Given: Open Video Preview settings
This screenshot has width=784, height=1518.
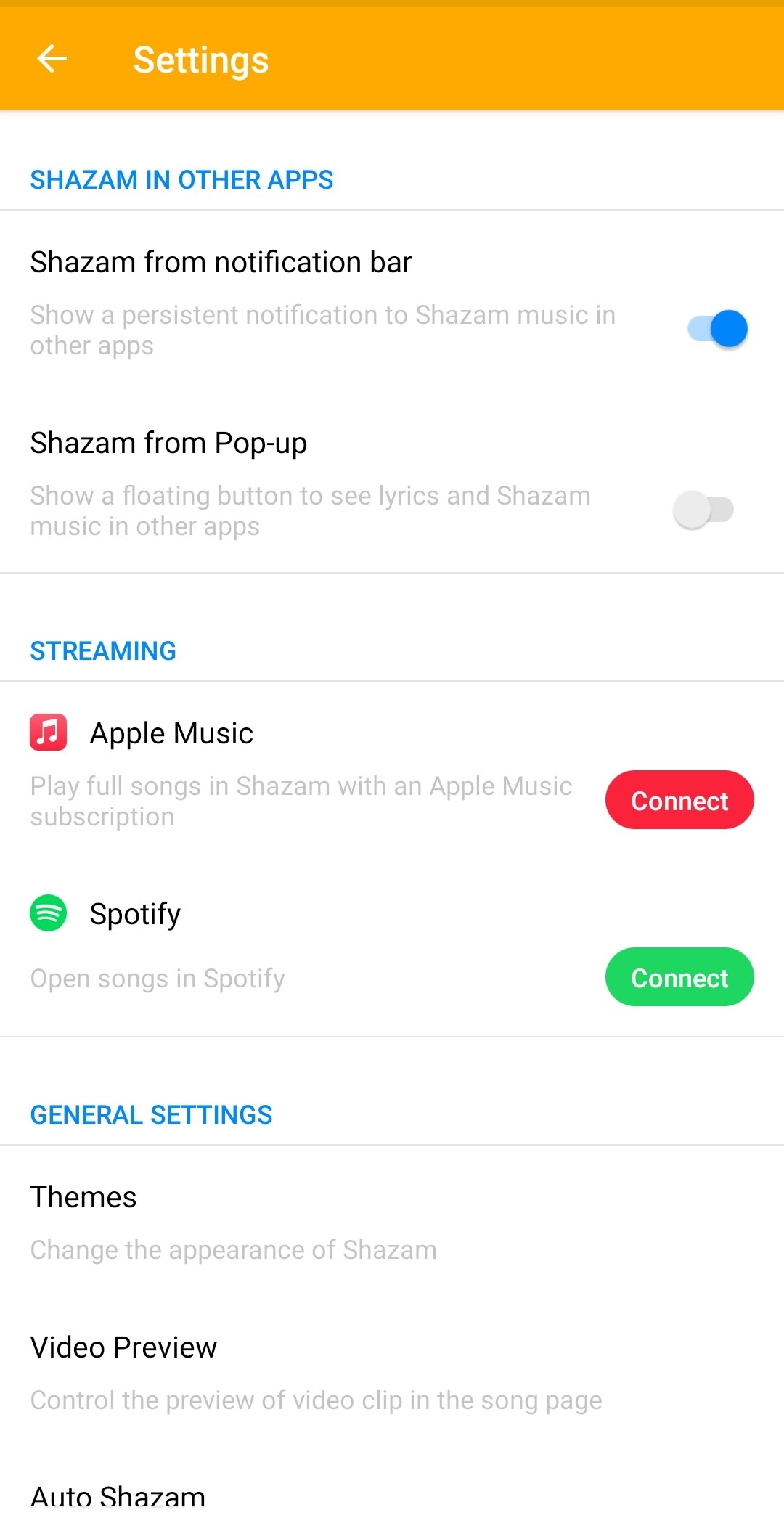Looking at the screenshot, I should click(x=392, y=1372).
